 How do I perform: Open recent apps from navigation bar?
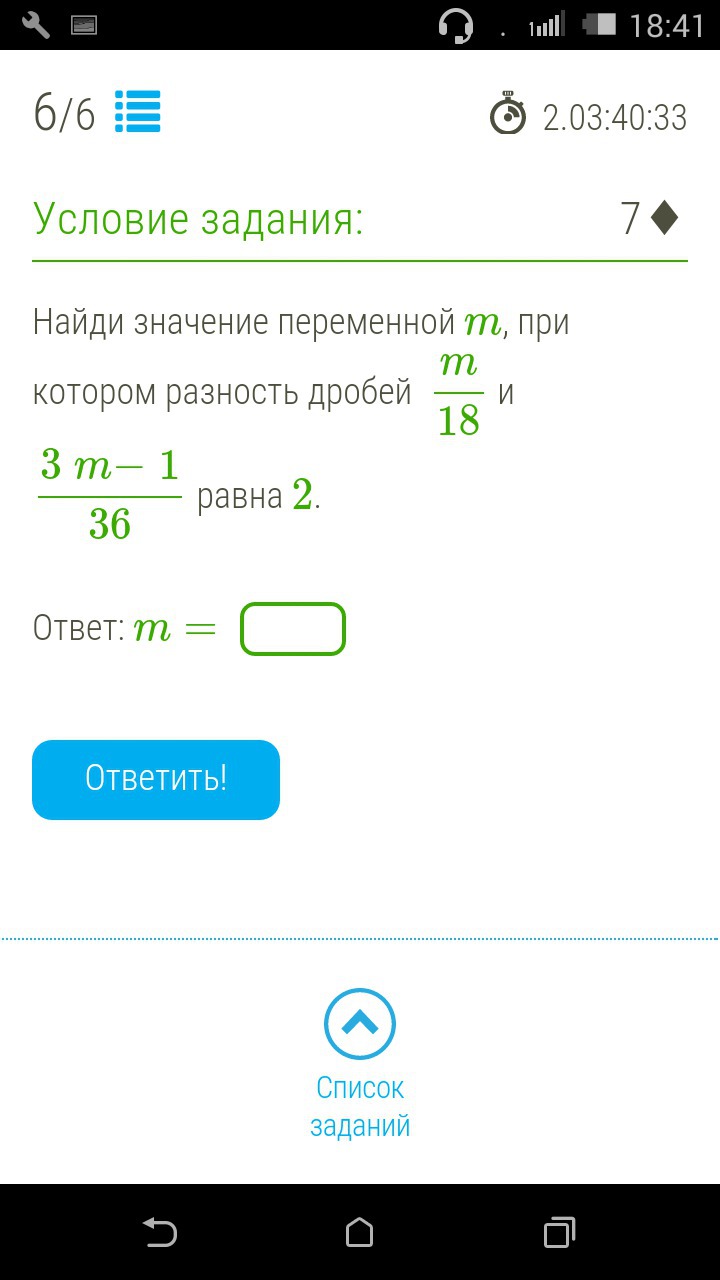point(560,1232)
